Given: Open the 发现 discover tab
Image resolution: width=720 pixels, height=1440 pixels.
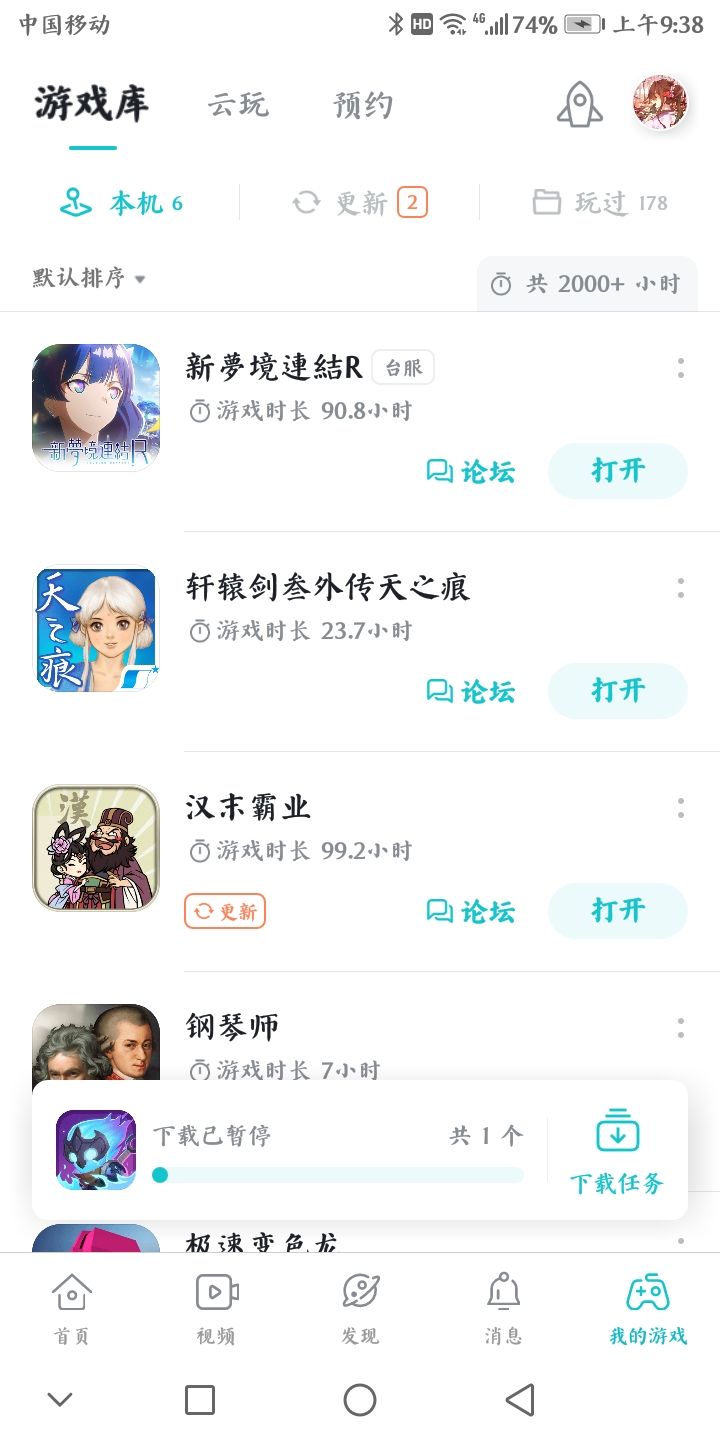Looking at the screenshot, I should 360,1308.
